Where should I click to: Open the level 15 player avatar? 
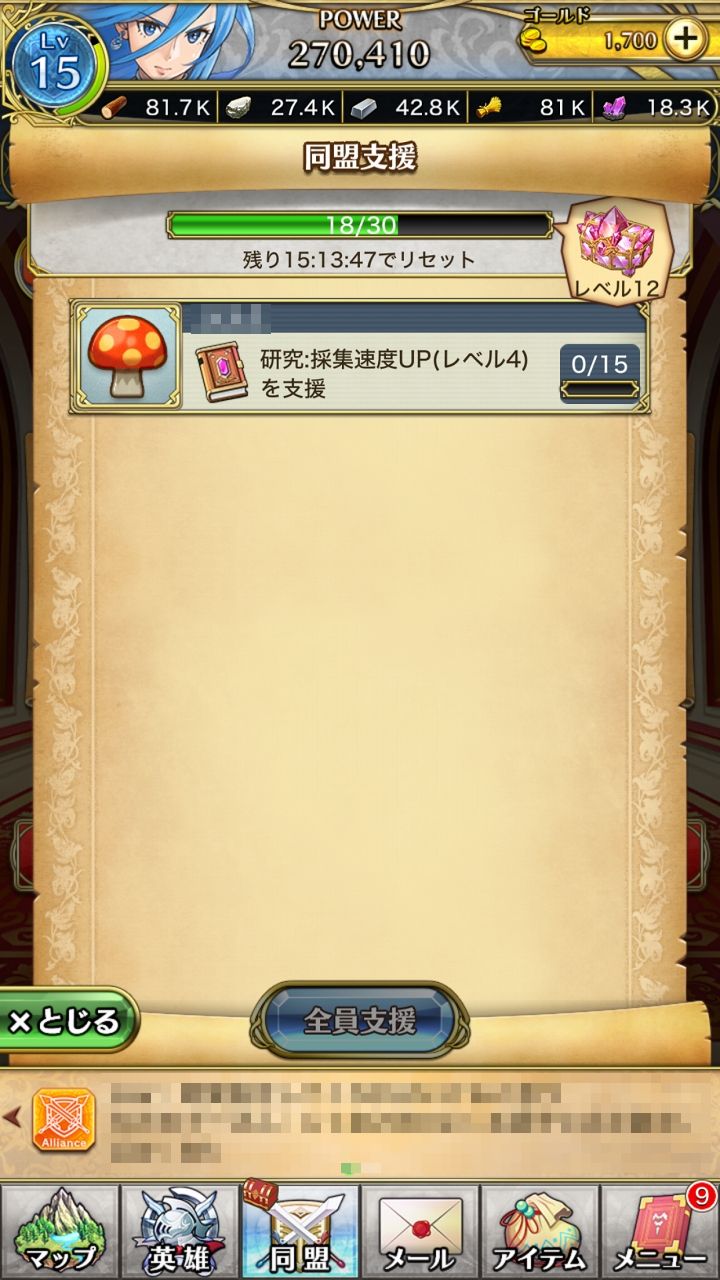(57, 62)
